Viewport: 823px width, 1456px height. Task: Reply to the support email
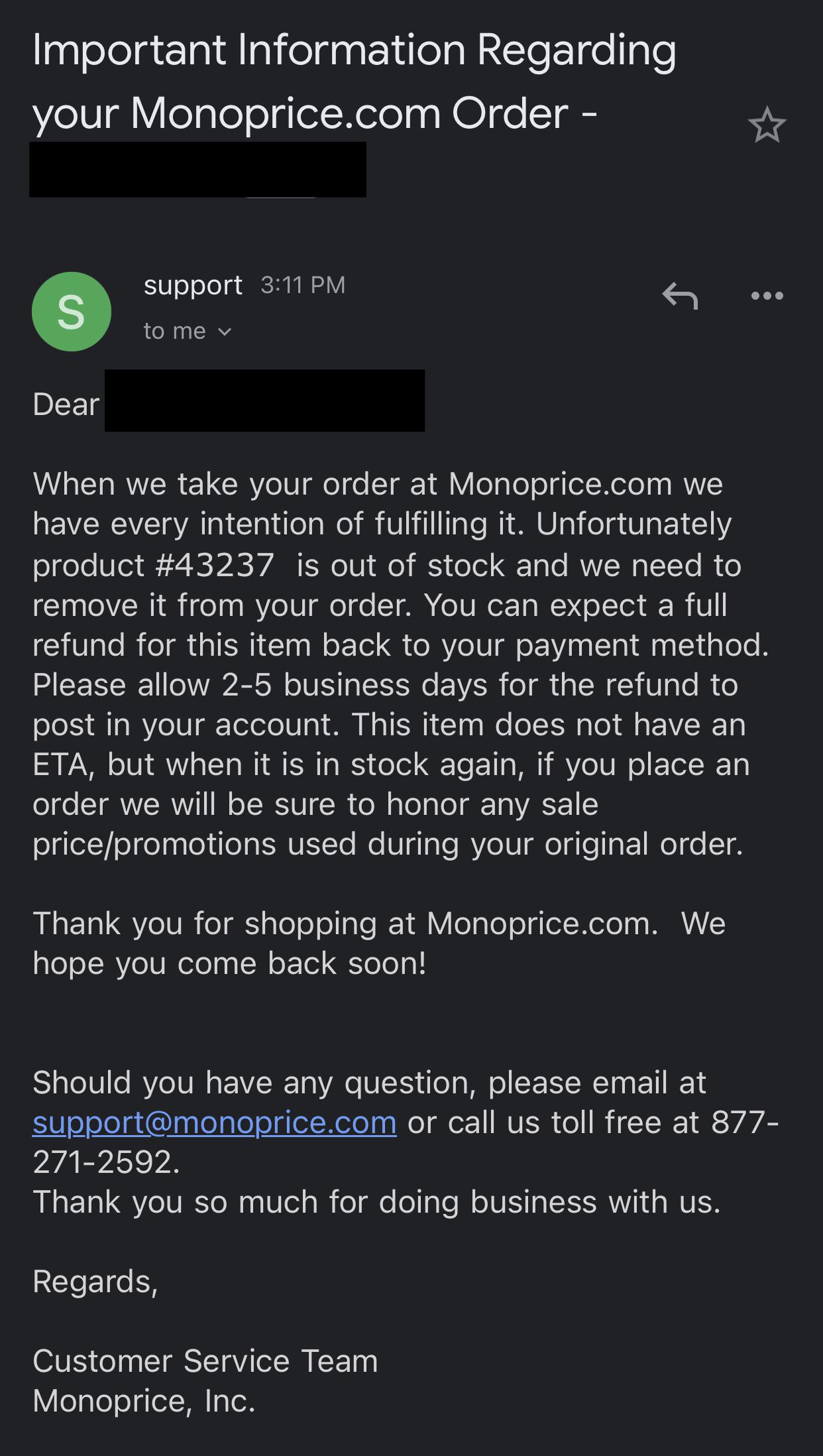(x=680, y=296)
